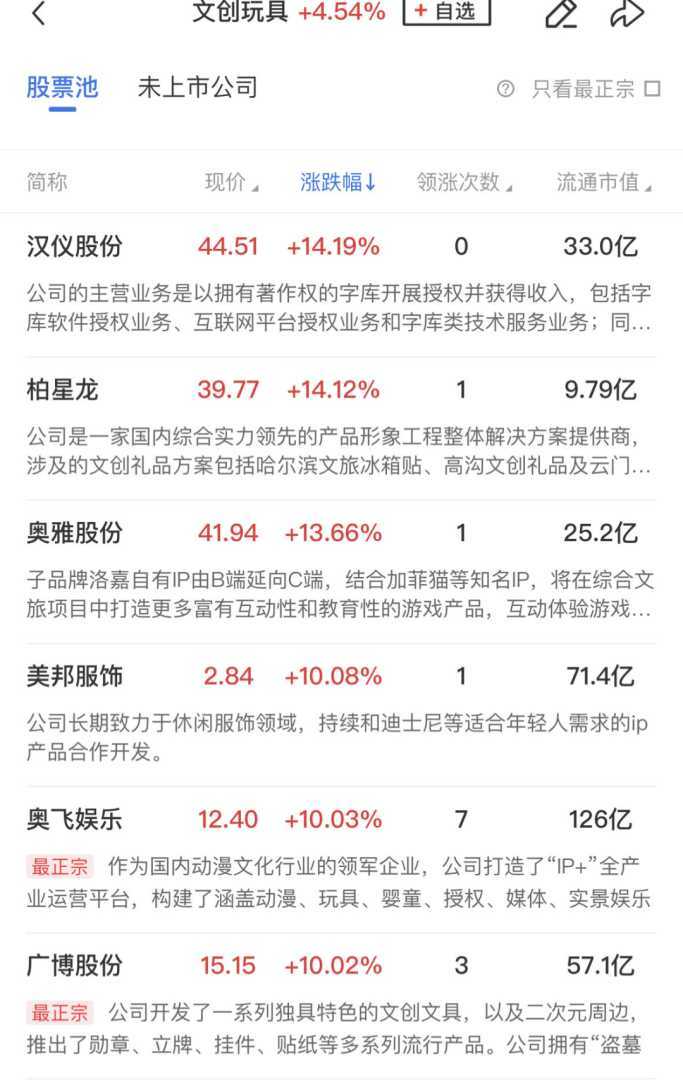The width and height of the screenshot is (683, 1080).
Task: Open the help question mark icon
Action: tap(505, 89)
